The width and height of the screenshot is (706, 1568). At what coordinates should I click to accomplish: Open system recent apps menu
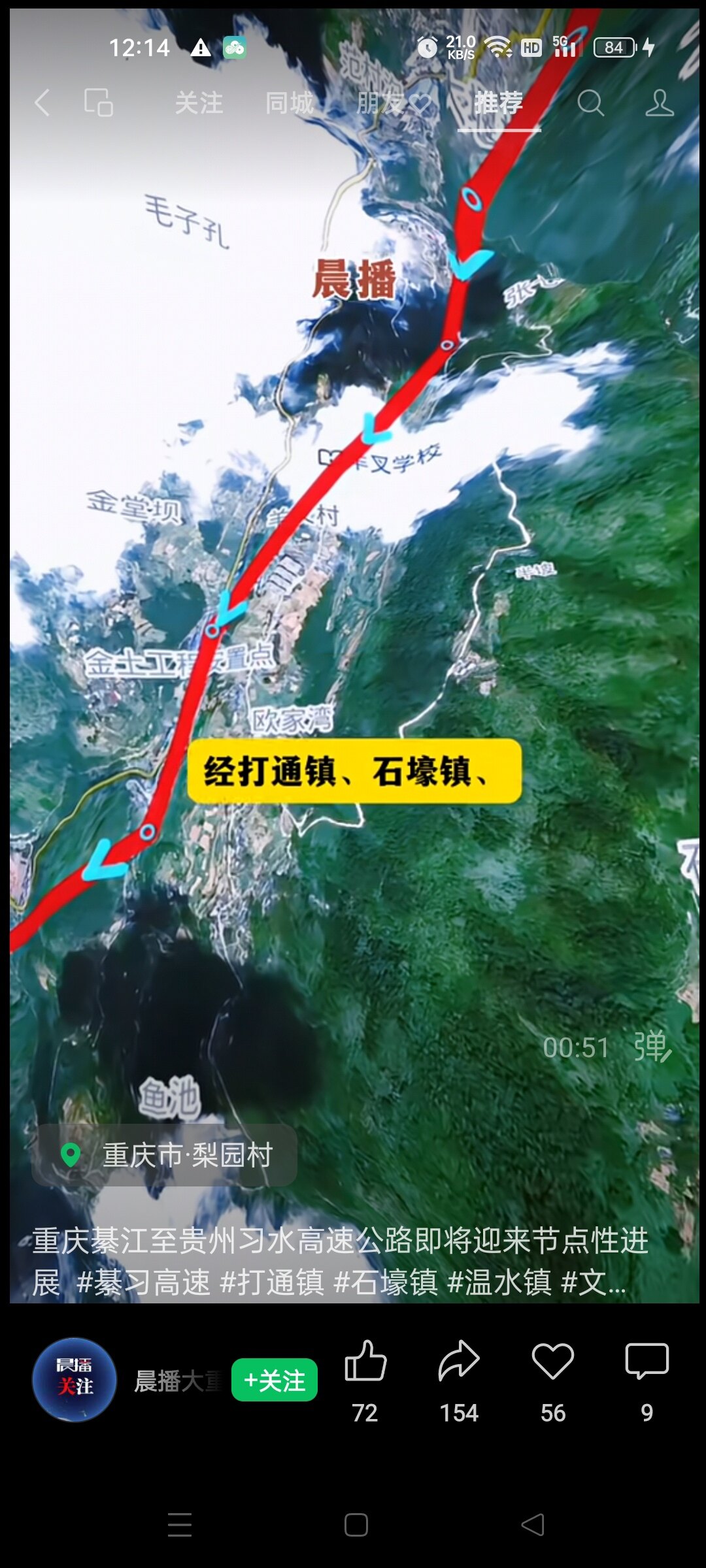coord(179,1525)
